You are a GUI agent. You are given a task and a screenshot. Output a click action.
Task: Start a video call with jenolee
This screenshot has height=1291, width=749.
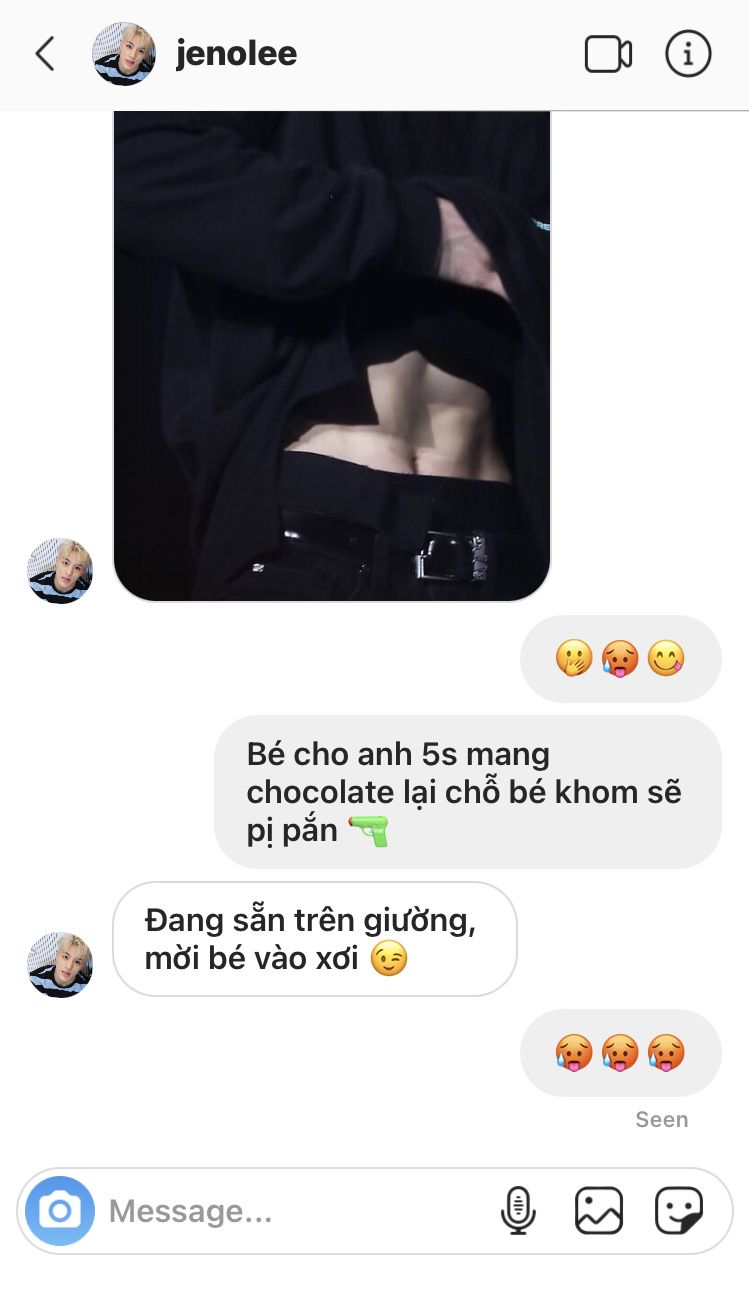[x=608, y=54]
